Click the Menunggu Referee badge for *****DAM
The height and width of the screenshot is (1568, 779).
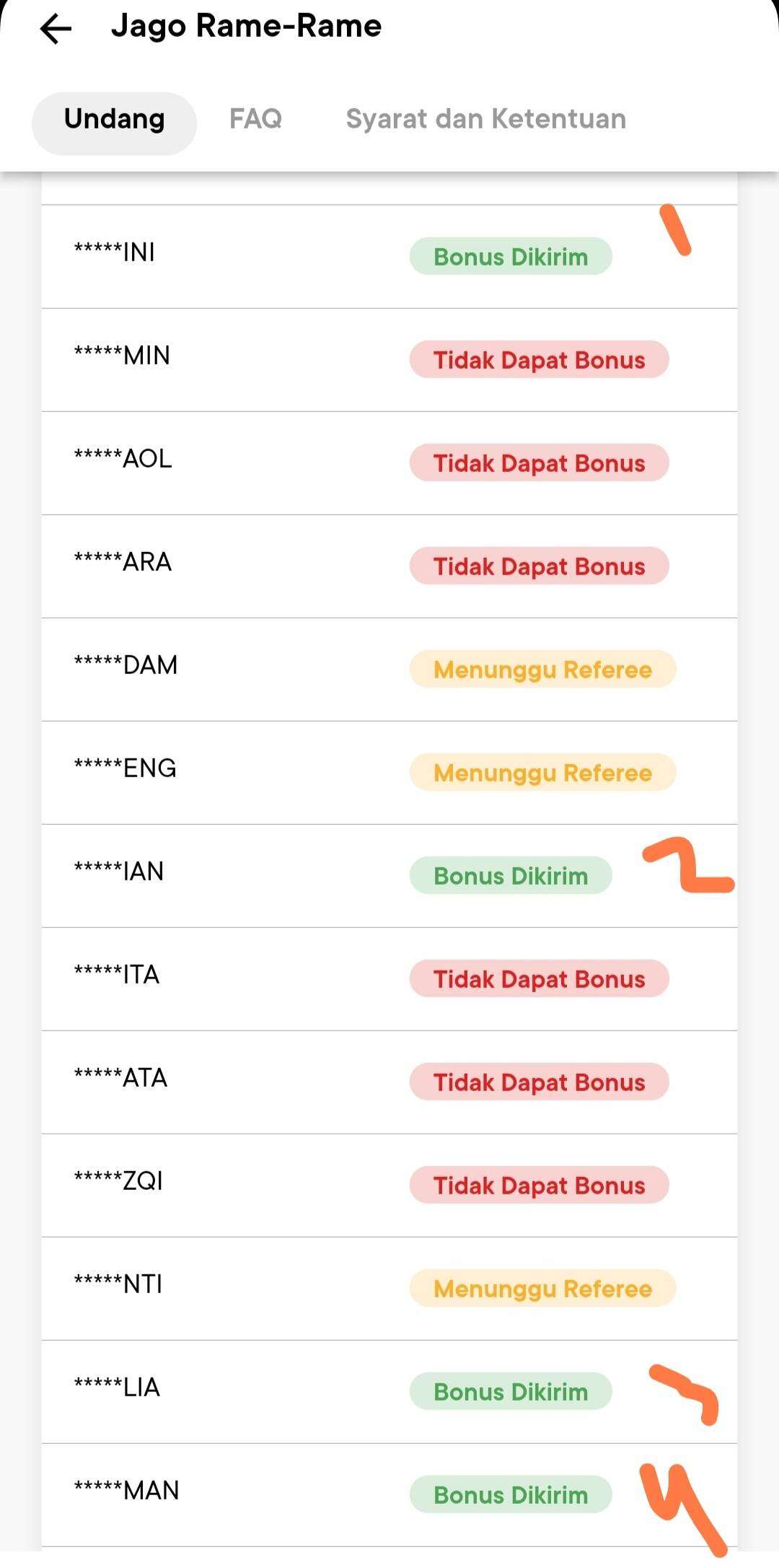tap(542, 669)
